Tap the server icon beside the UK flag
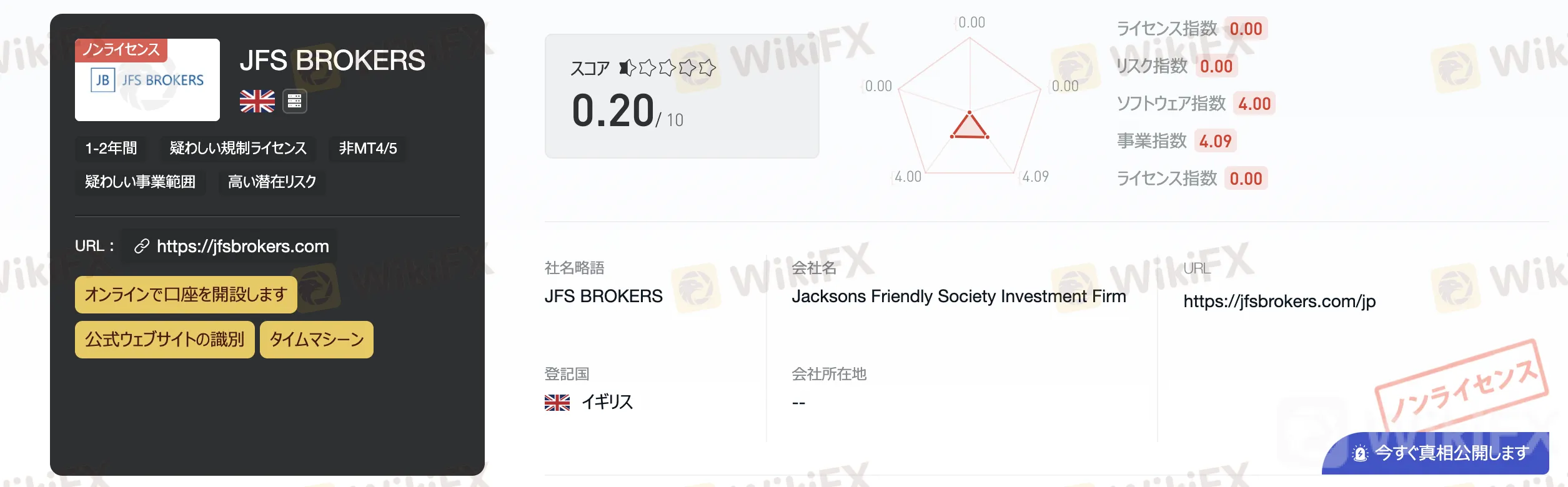This screenshot has width=1568, height=487. point(295,101)
